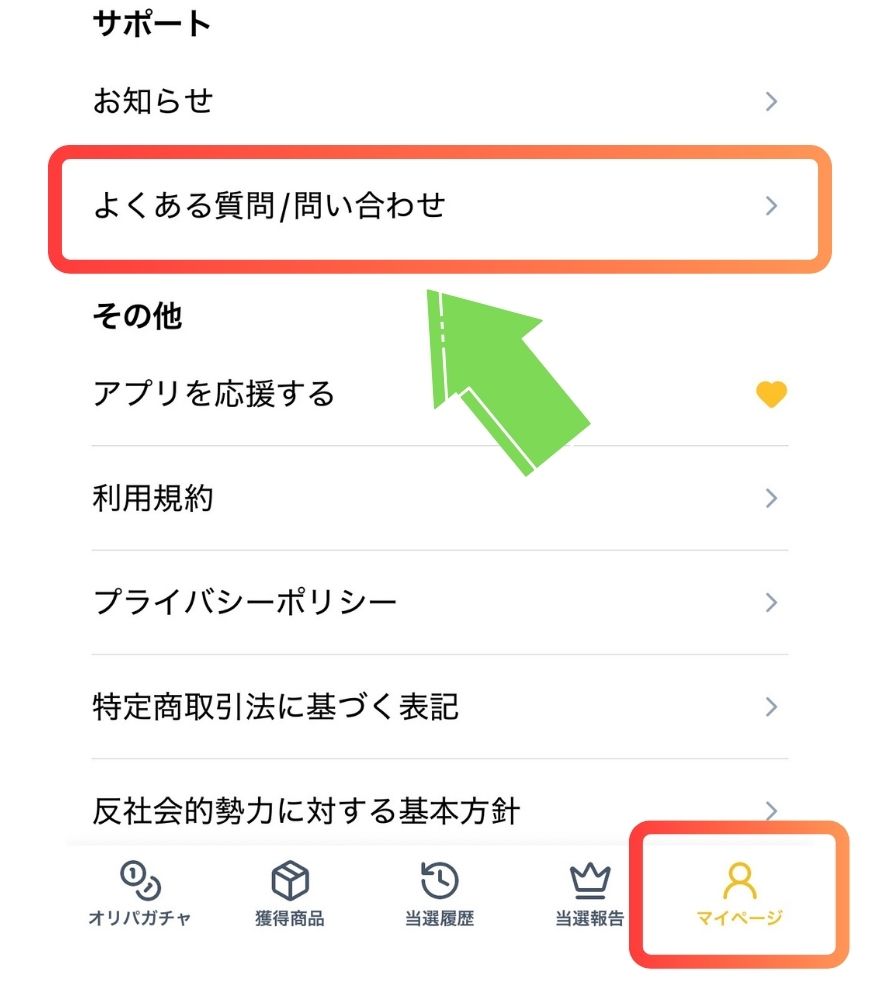Switch to the 当選履歴 tab
Screen dimensions: 880x1000
440,893
